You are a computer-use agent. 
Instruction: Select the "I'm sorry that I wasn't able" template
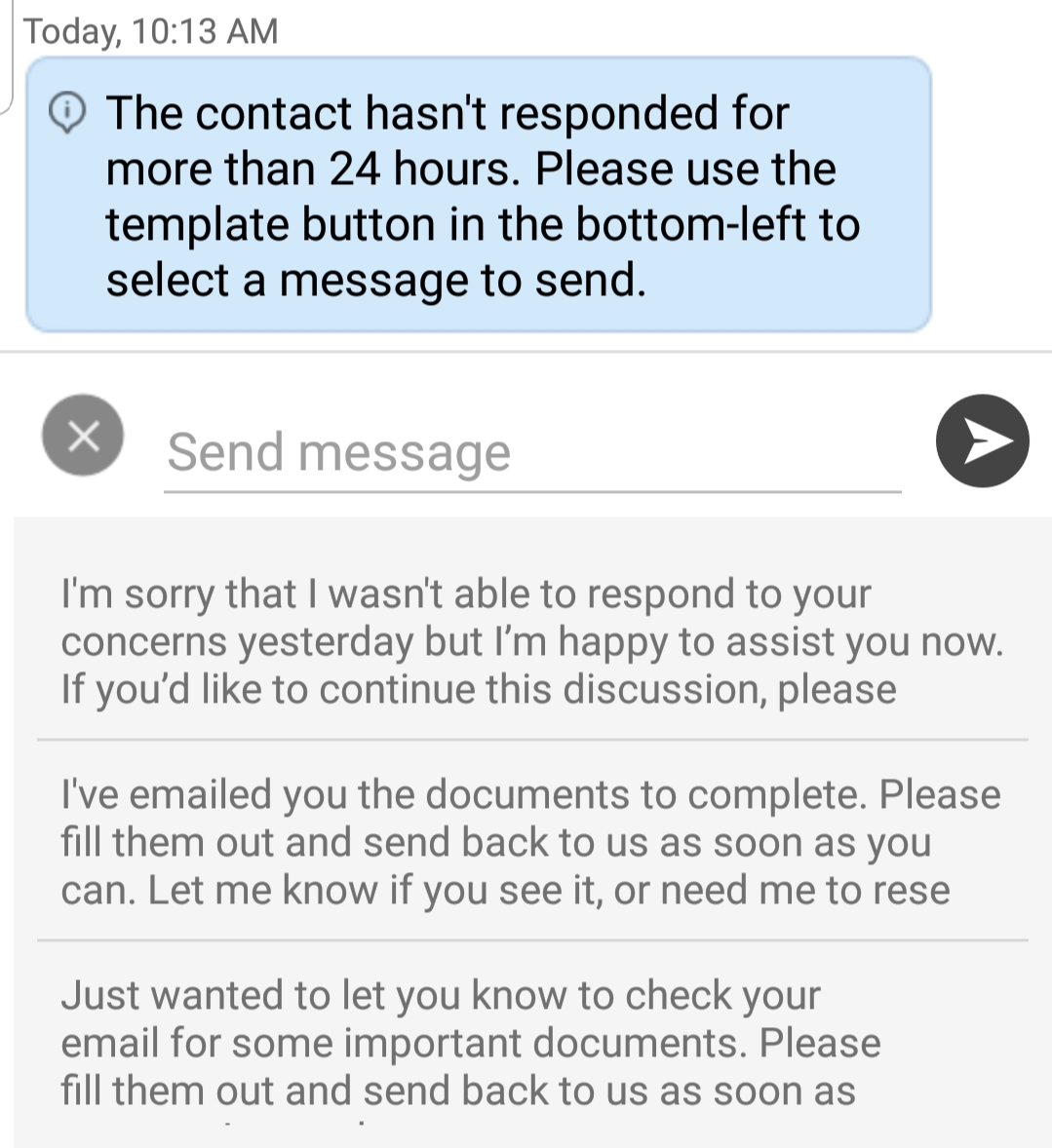click(x=531, y=641)
